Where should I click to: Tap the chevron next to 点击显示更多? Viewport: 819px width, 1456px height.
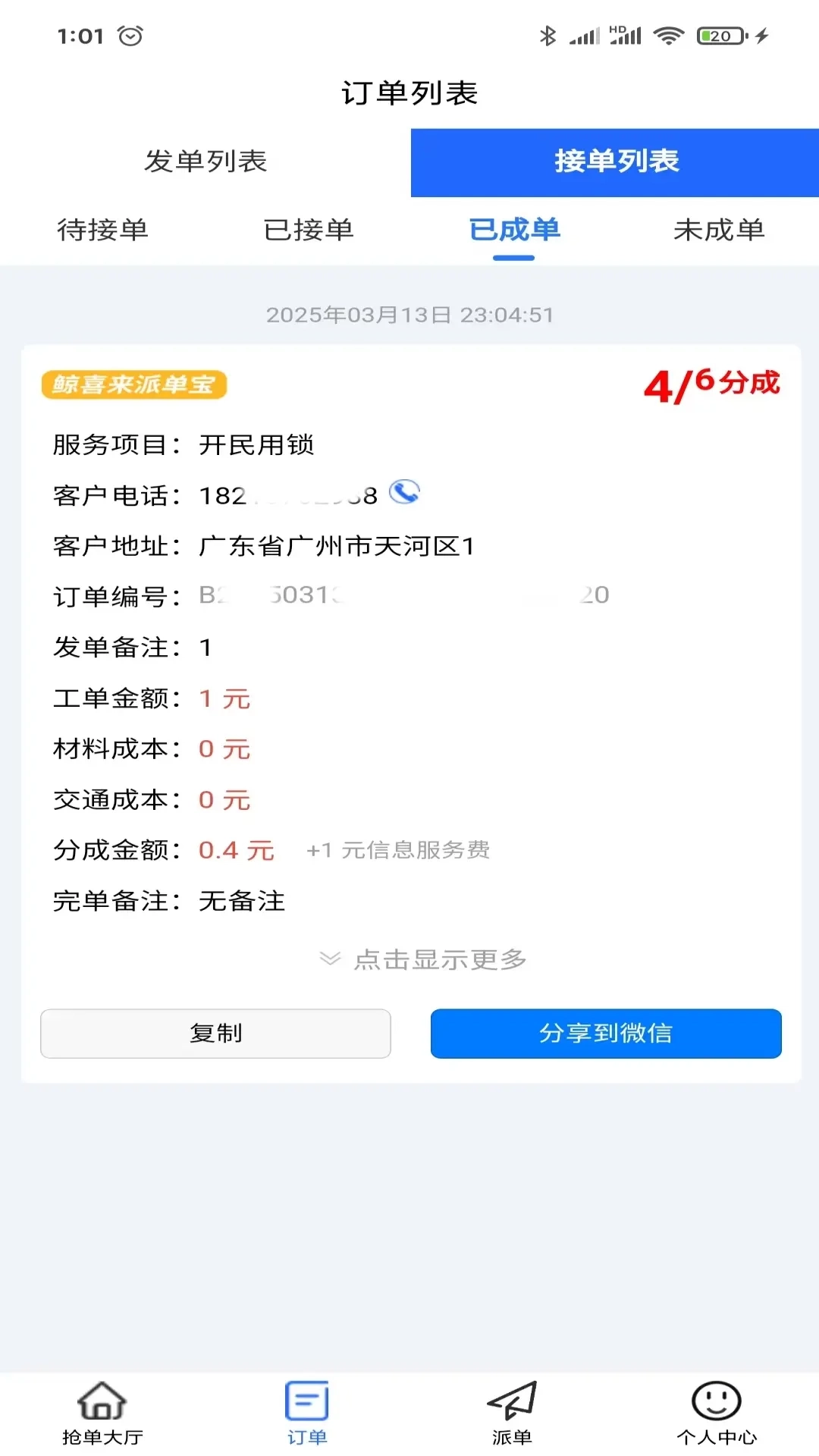329,959
